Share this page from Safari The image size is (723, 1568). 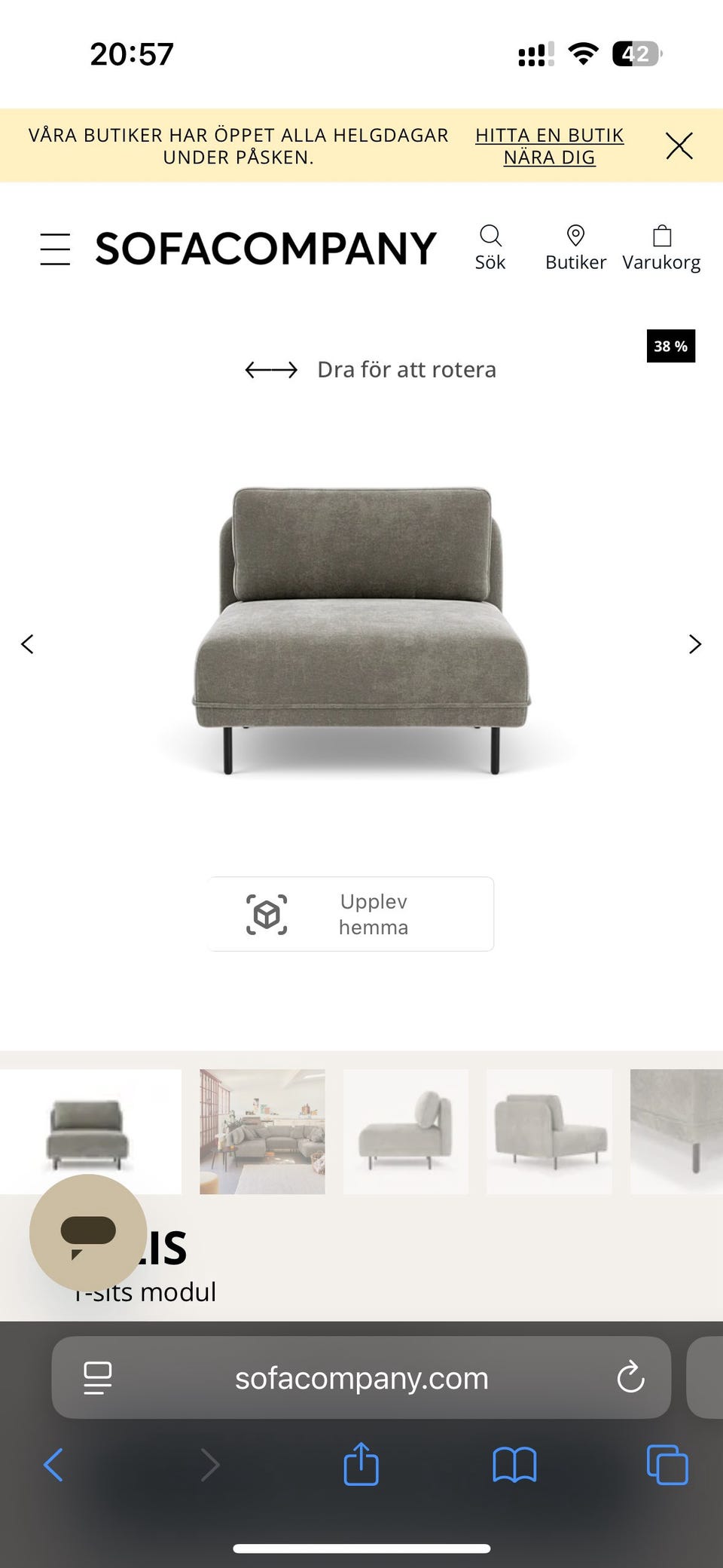click(361, 1465)
